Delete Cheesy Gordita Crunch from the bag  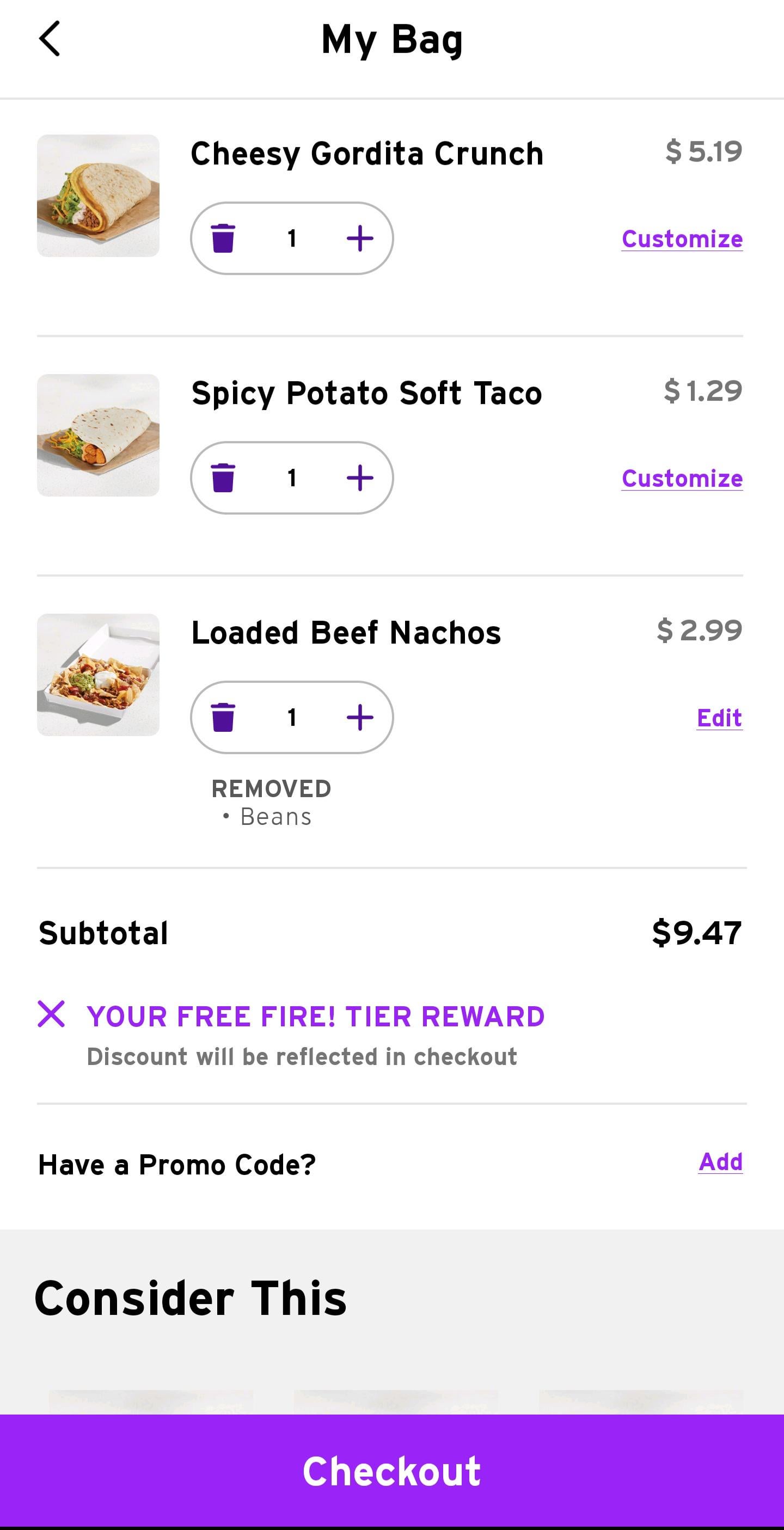223,238
